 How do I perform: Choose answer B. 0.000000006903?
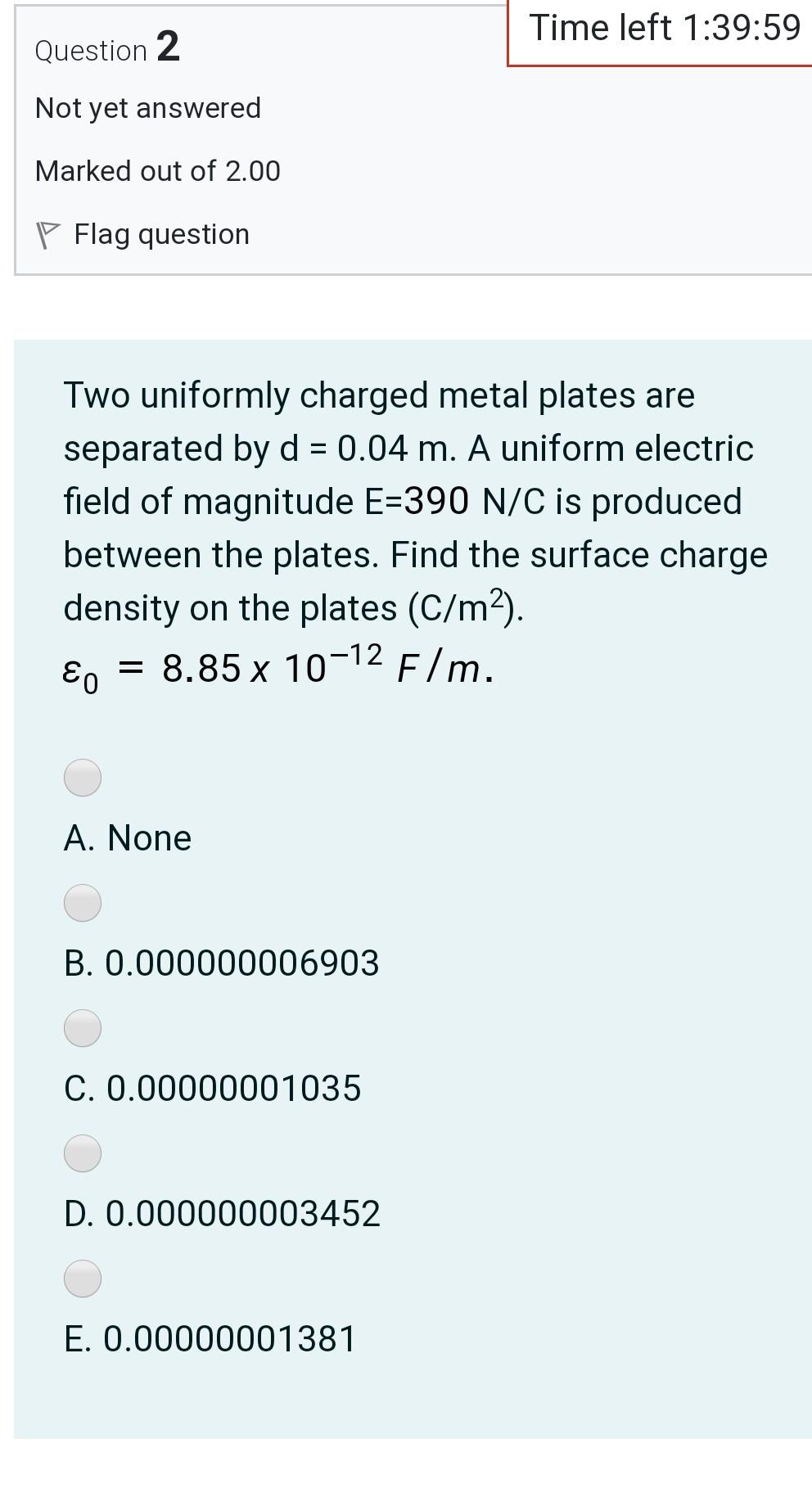(83, 903)
